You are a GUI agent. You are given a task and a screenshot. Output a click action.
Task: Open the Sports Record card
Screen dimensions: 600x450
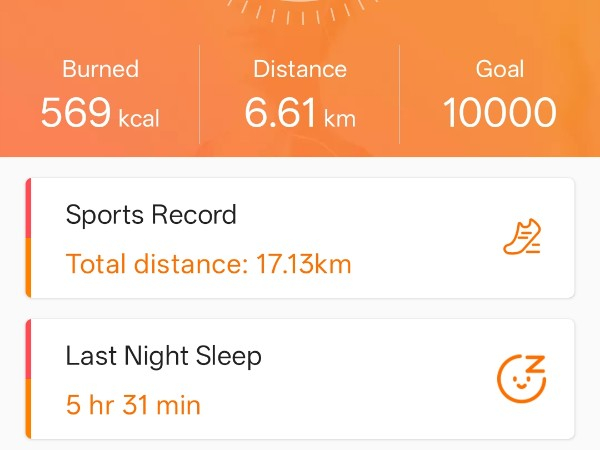click(x=300, y=238)
